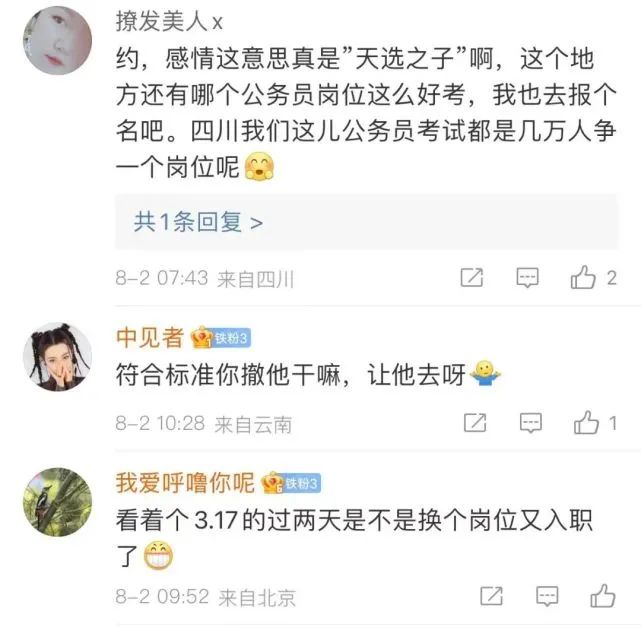Like the comment by 撩发美人x
This screenshot has height=630, width=641.
pos(584,278)
